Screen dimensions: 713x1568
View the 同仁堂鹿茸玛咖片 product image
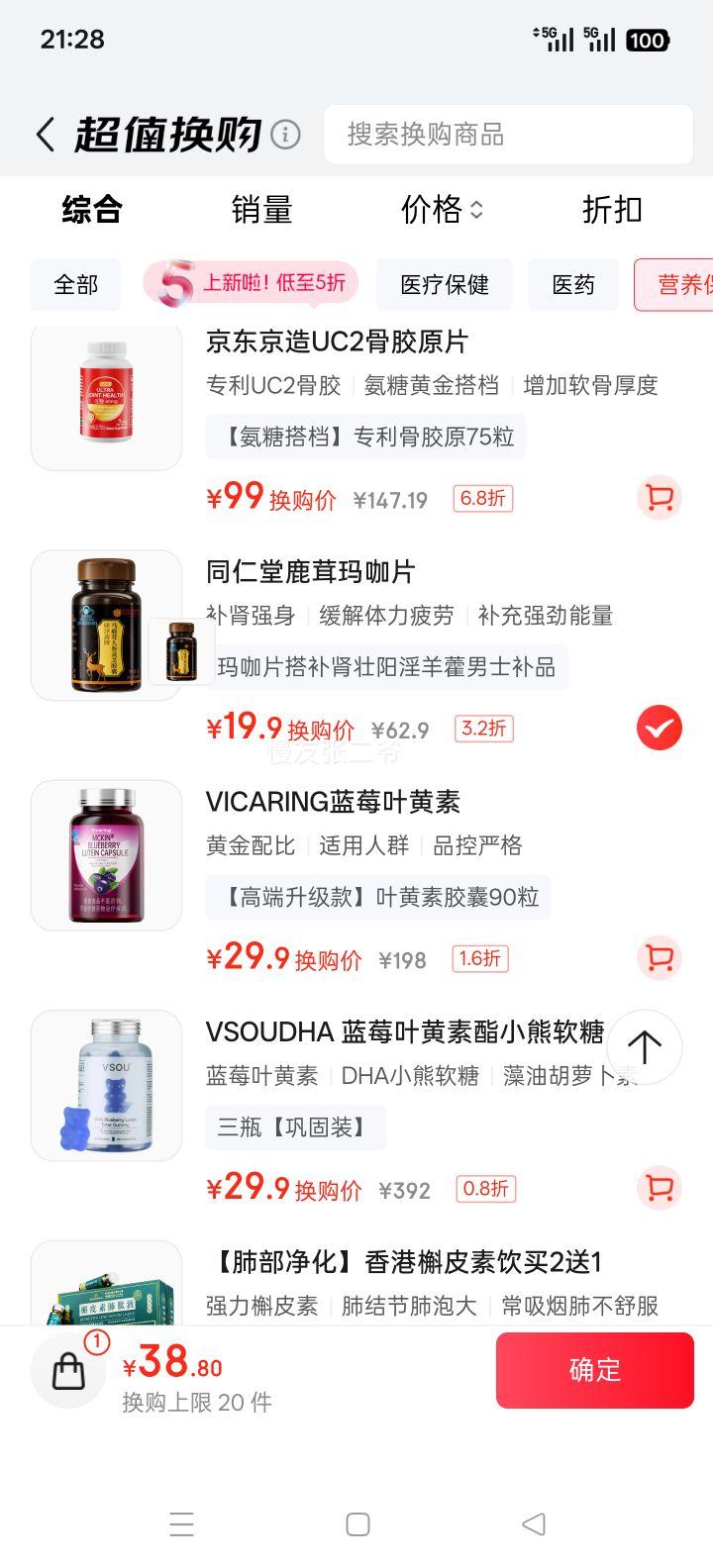click(107, 626)
